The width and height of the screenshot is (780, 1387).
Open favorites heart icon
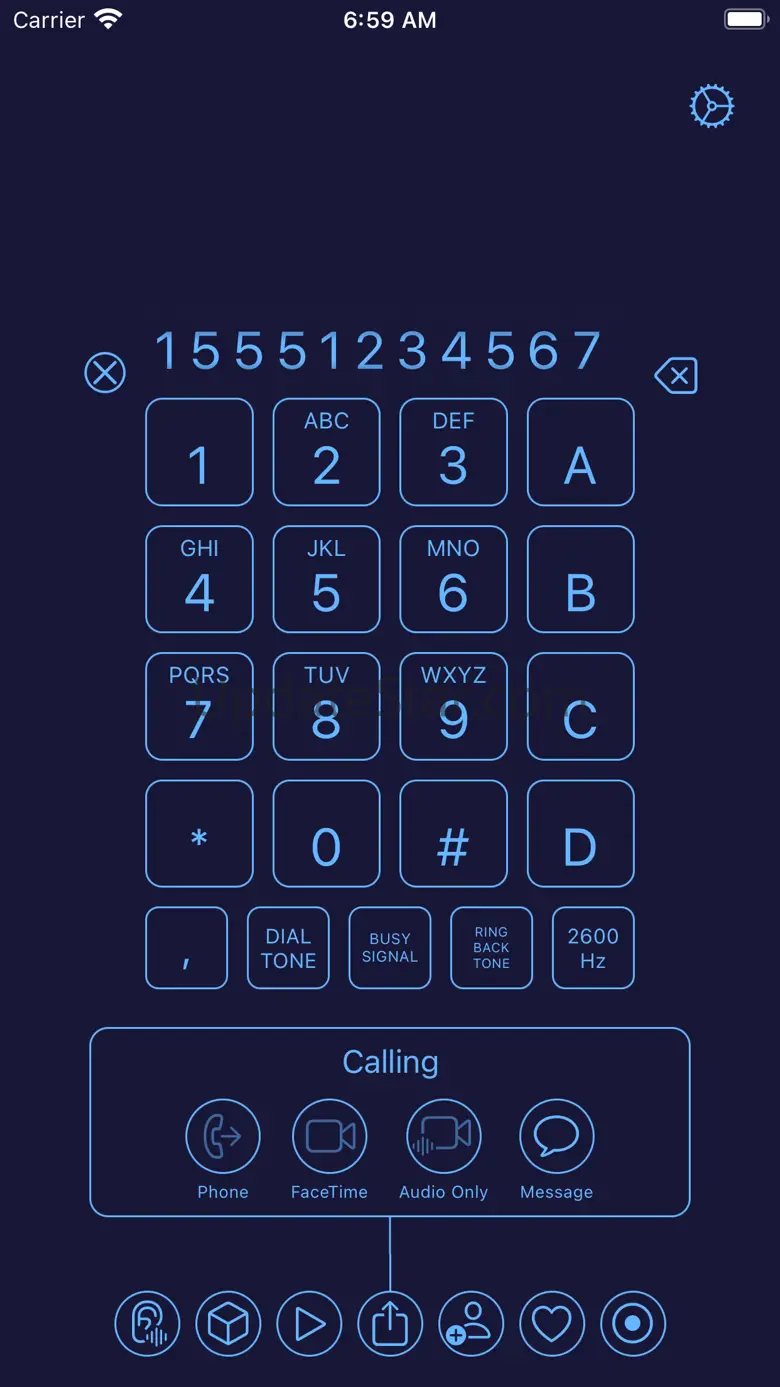coord(552,1324)
